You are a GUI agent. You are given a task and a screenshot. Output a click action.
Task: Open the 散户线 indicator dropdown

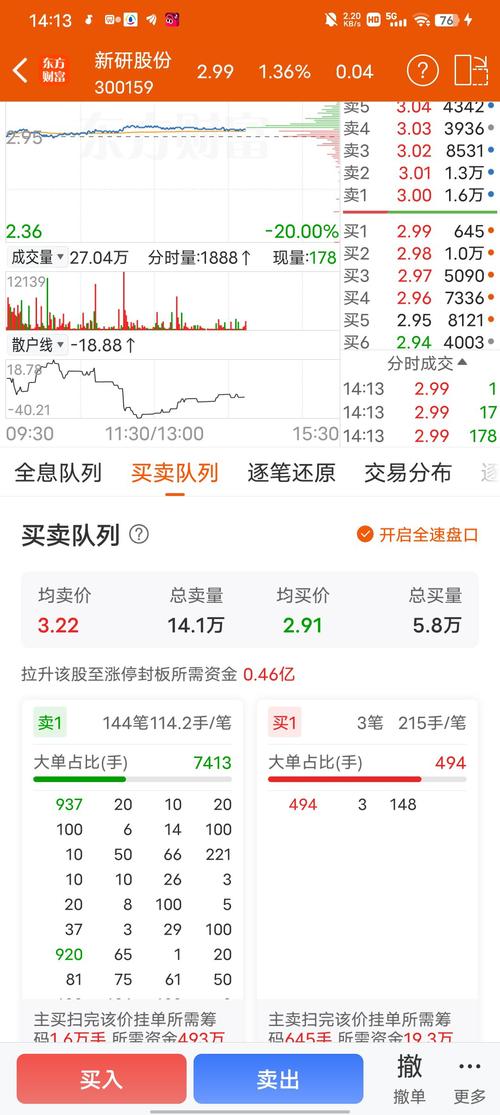click(x=37, y=346)
